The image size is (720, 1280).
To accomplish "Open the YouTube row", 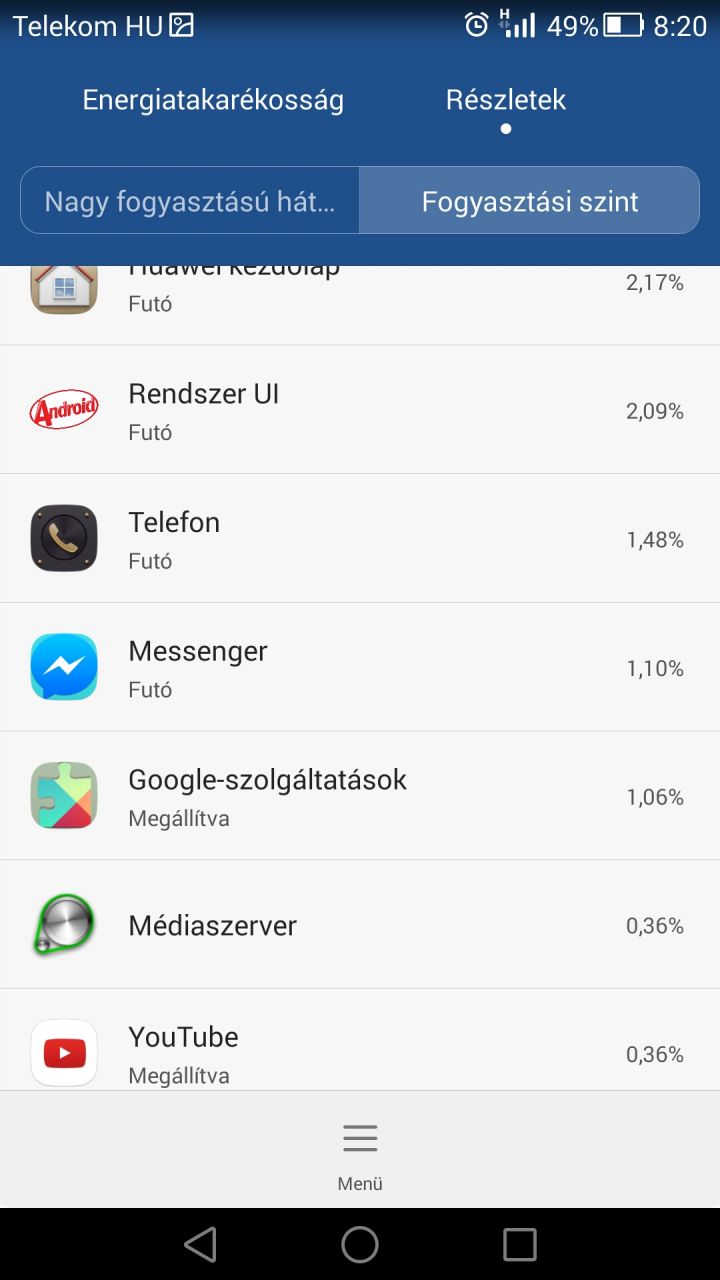I will [360, 1041].
